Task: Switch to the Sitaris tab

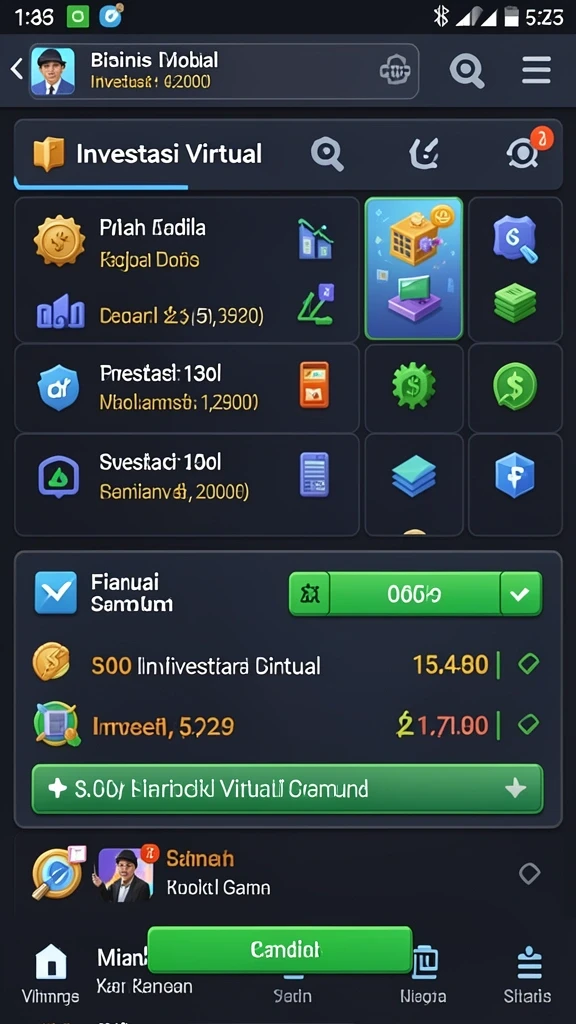Action: coord(527,974)
